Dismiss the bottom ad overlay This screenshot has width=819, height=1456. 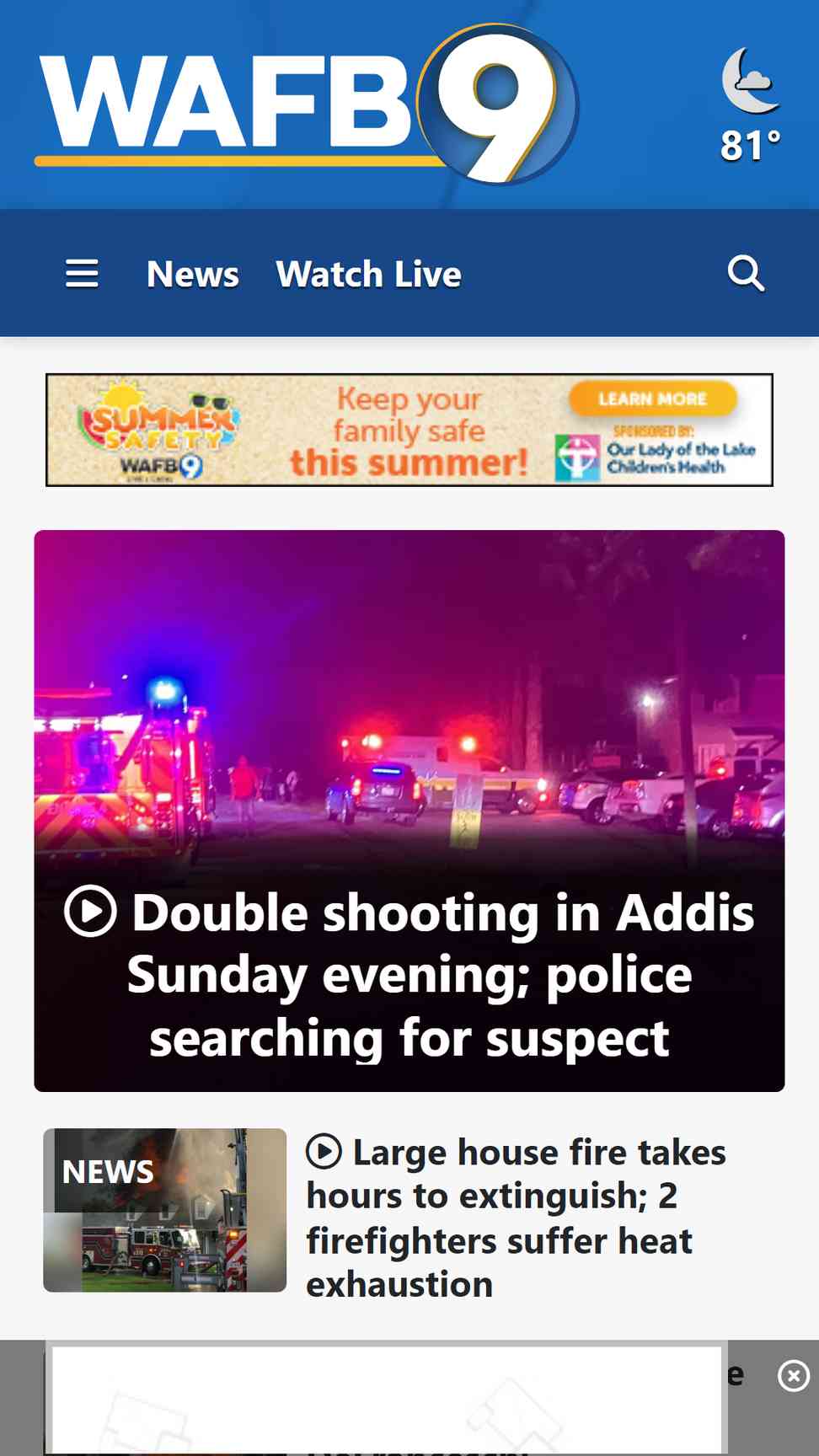point(793,1376)
